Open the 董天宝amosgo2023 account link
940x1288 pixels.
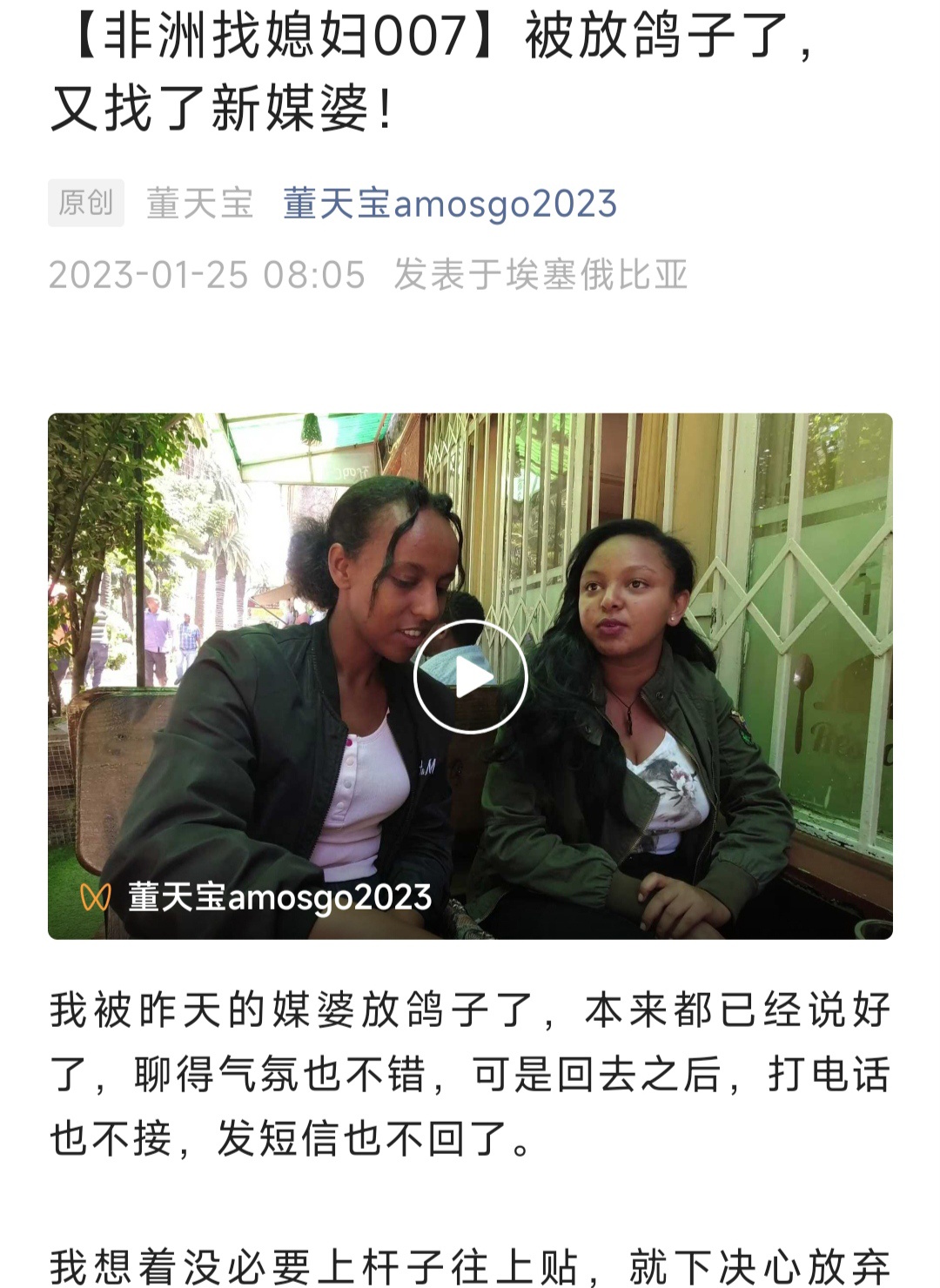coord(449,205)
